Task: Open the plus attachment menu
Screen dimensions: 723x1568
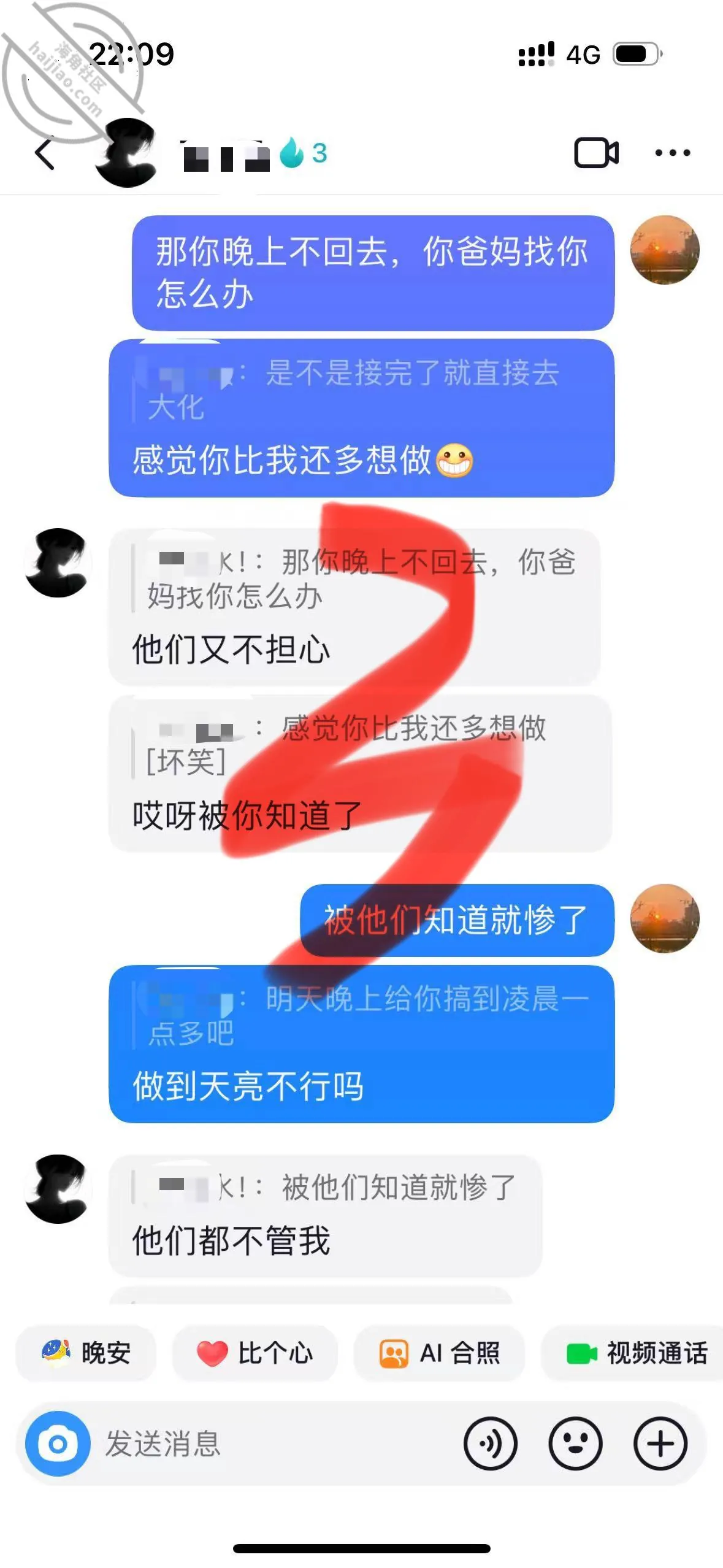Action: click(x=660, y=1443)
